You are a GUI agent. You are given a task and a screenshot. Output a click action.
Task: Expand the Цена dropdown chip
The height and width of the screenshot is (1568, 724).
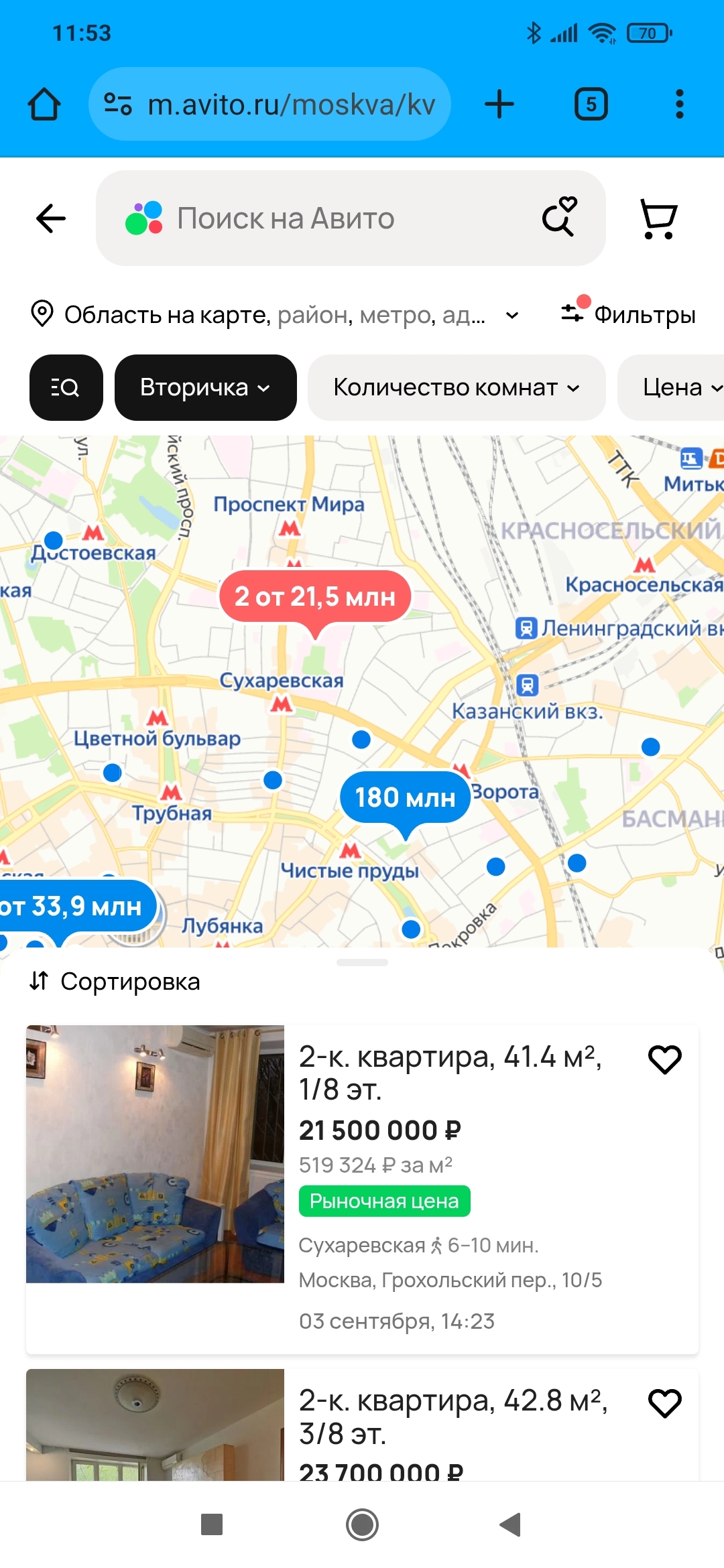677,387
